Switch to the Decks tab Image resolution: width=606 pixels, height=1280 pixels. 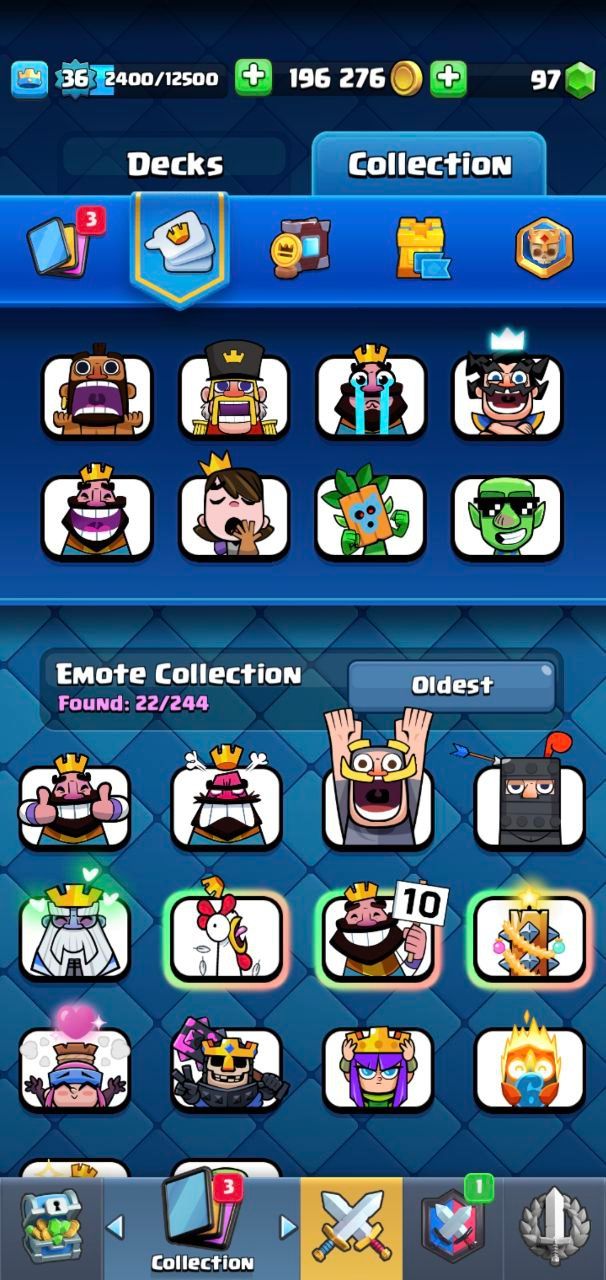[175, 165]
